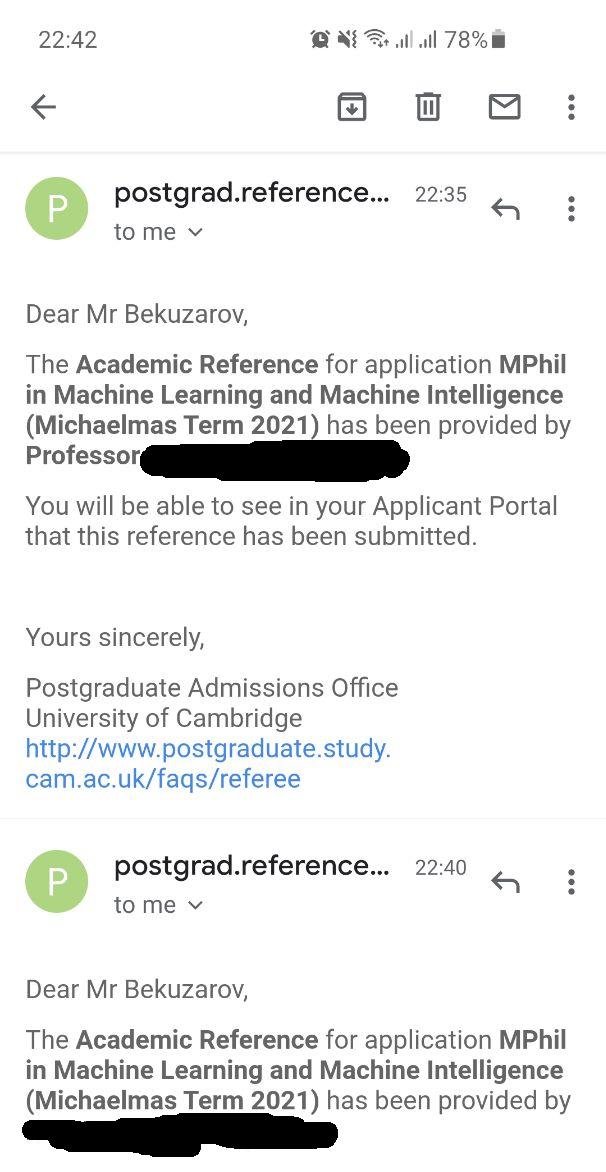Mark the conversation as unread
Screen dimensions: 606x1172
click(504, 107)
